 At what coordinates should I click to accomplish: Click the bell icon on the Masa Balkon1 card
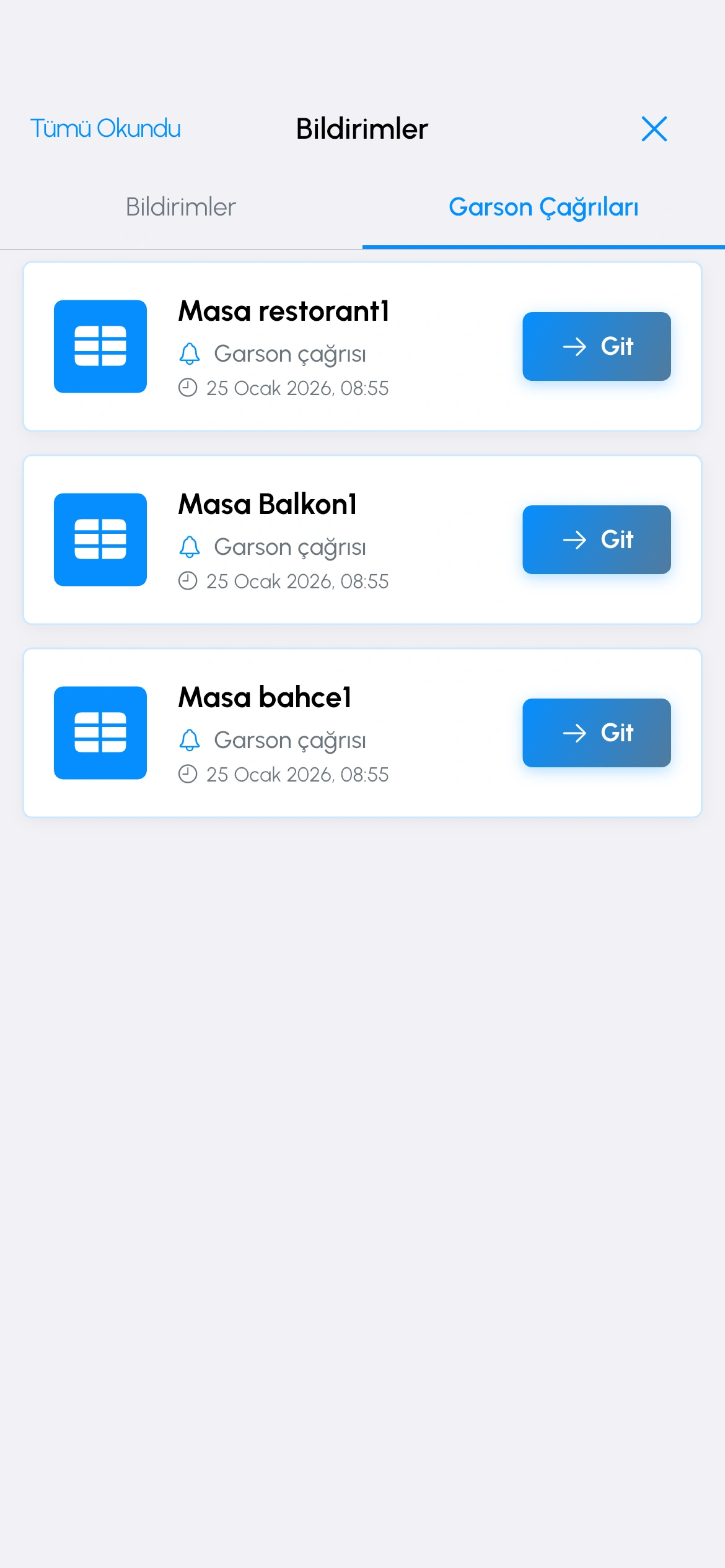tap(190, 547)
